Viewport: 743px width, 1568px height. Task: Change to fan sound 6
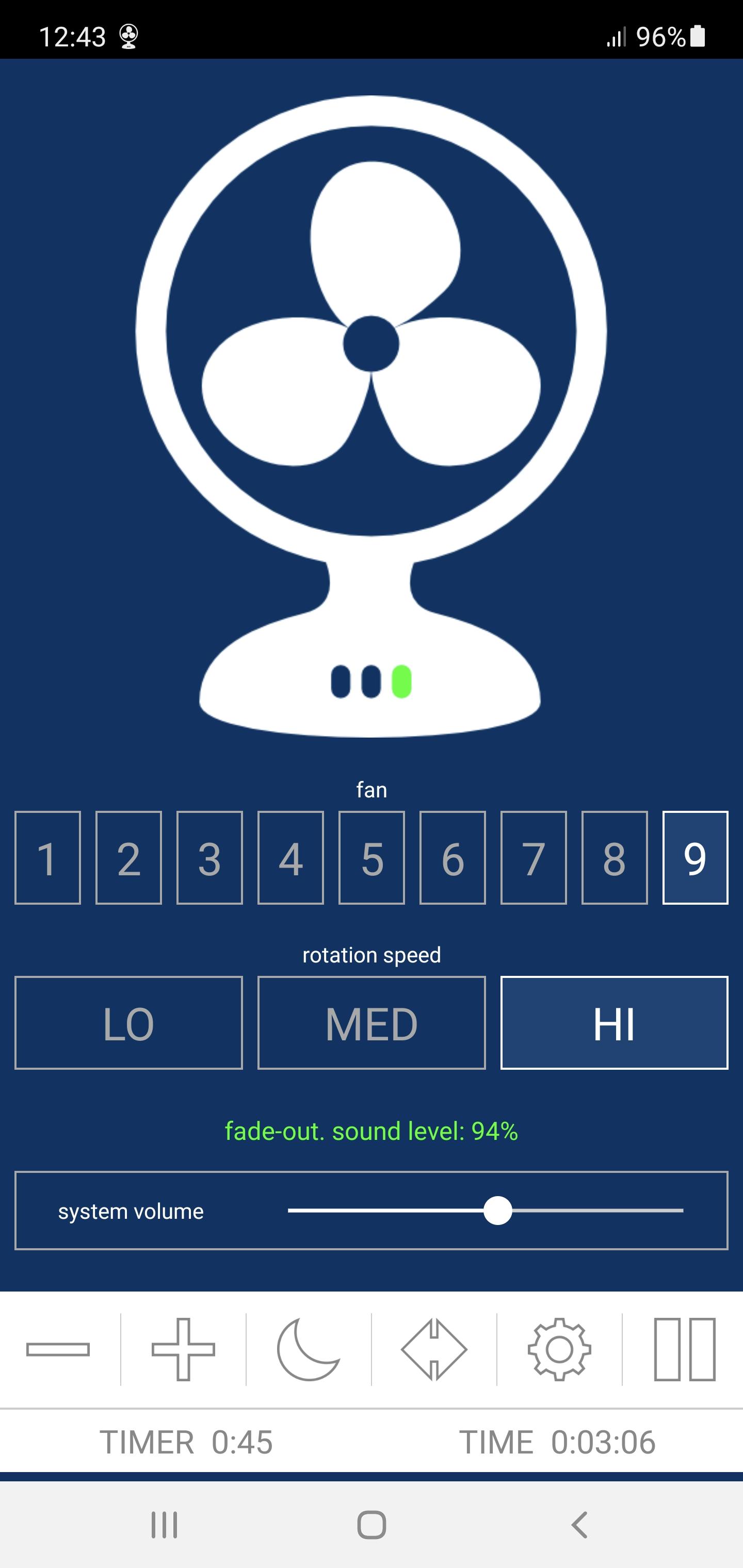click(453, 858)
